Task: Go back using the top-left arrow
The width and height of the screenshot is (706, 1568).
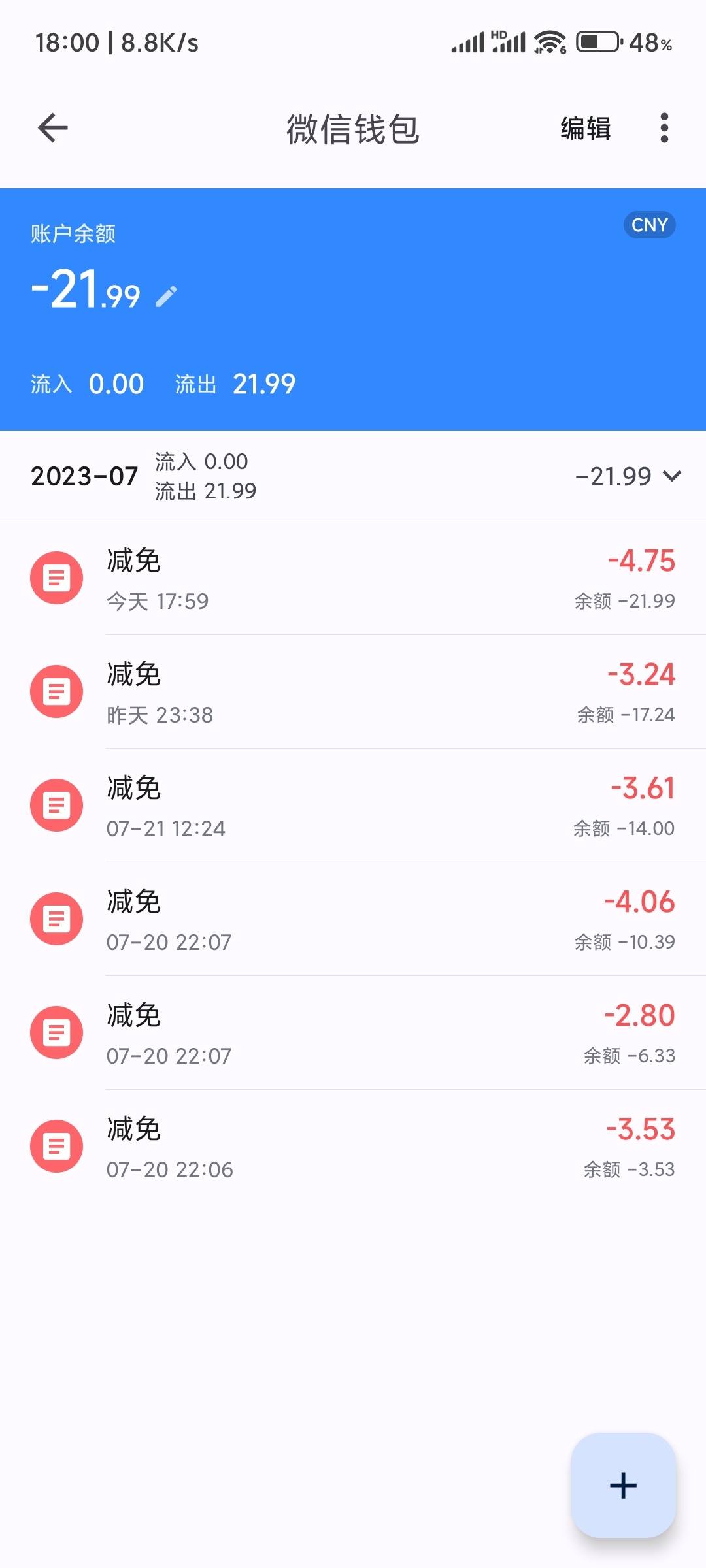Action: tap(53, 128)
